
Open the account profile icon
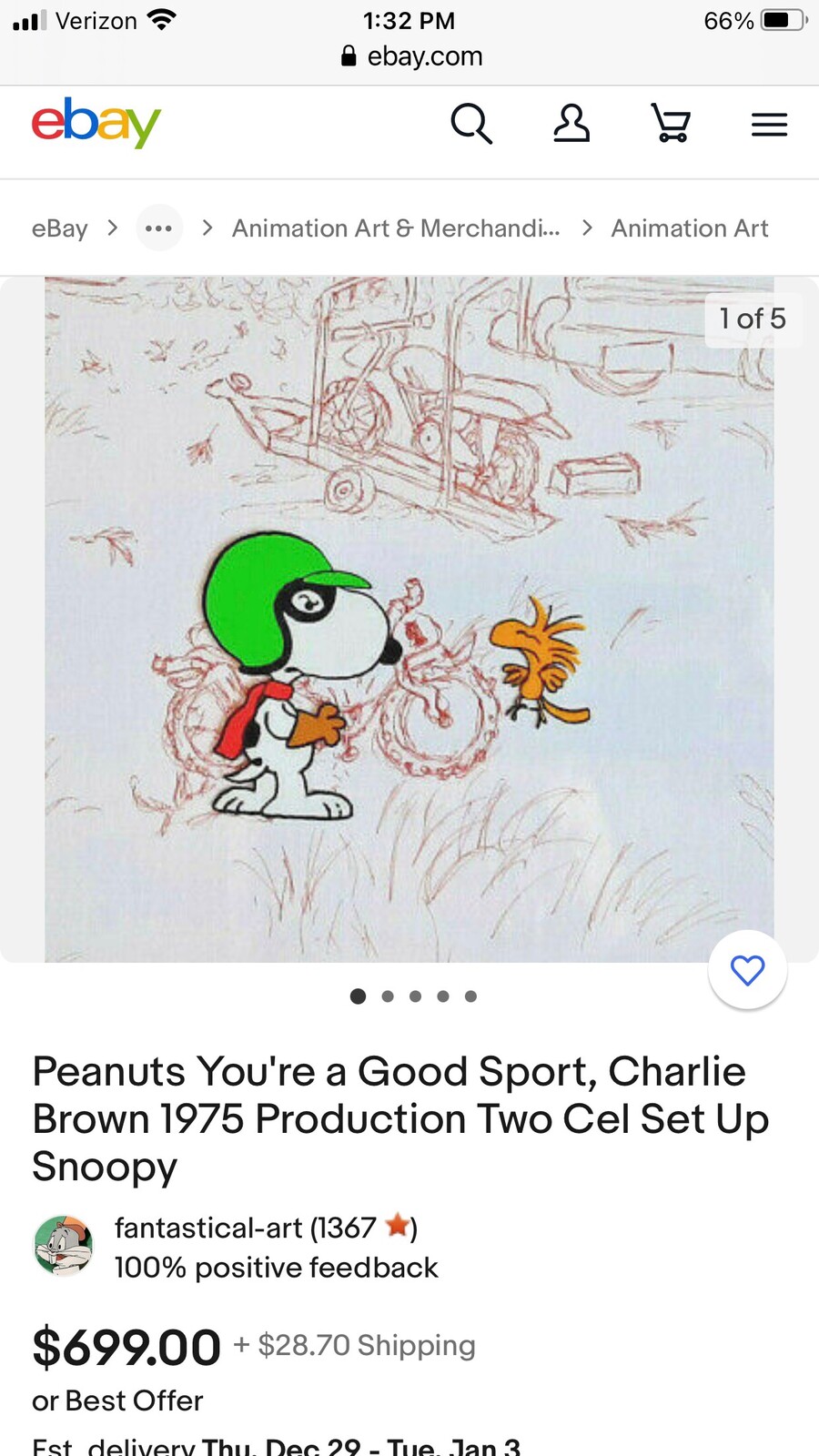[571, 124]
